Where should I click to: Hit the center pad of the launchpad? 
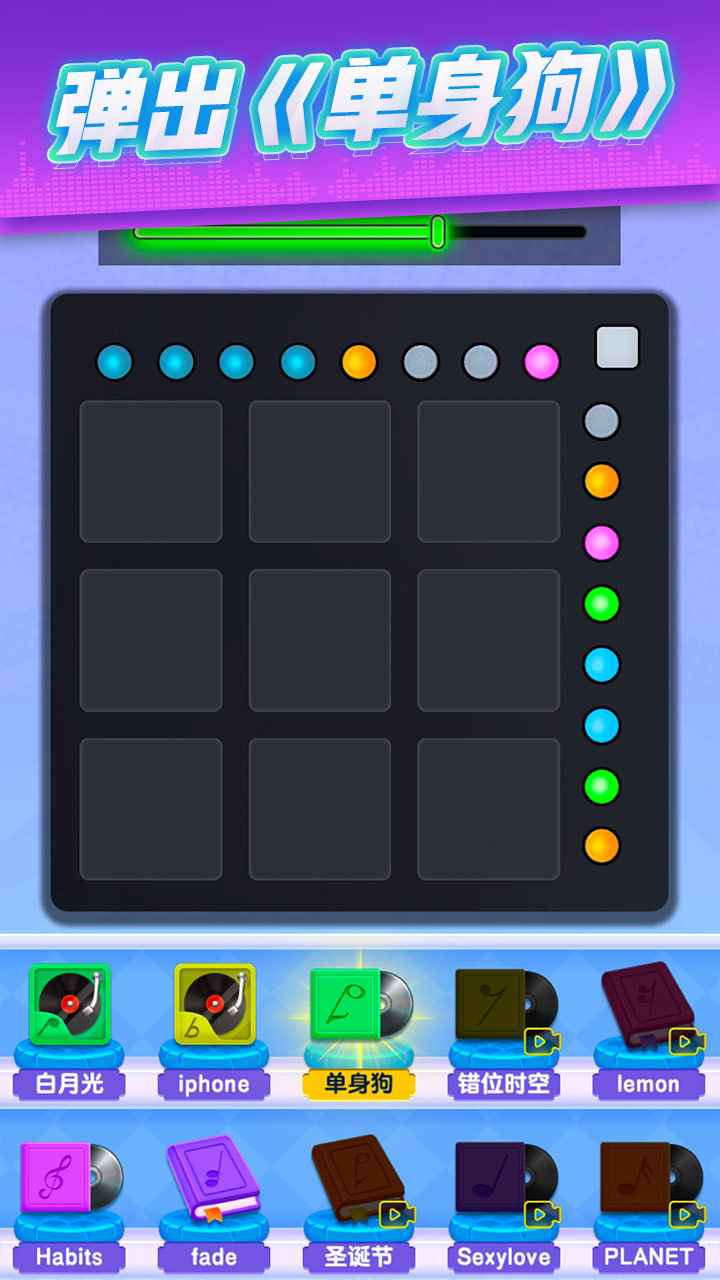[x=320, y=640]
